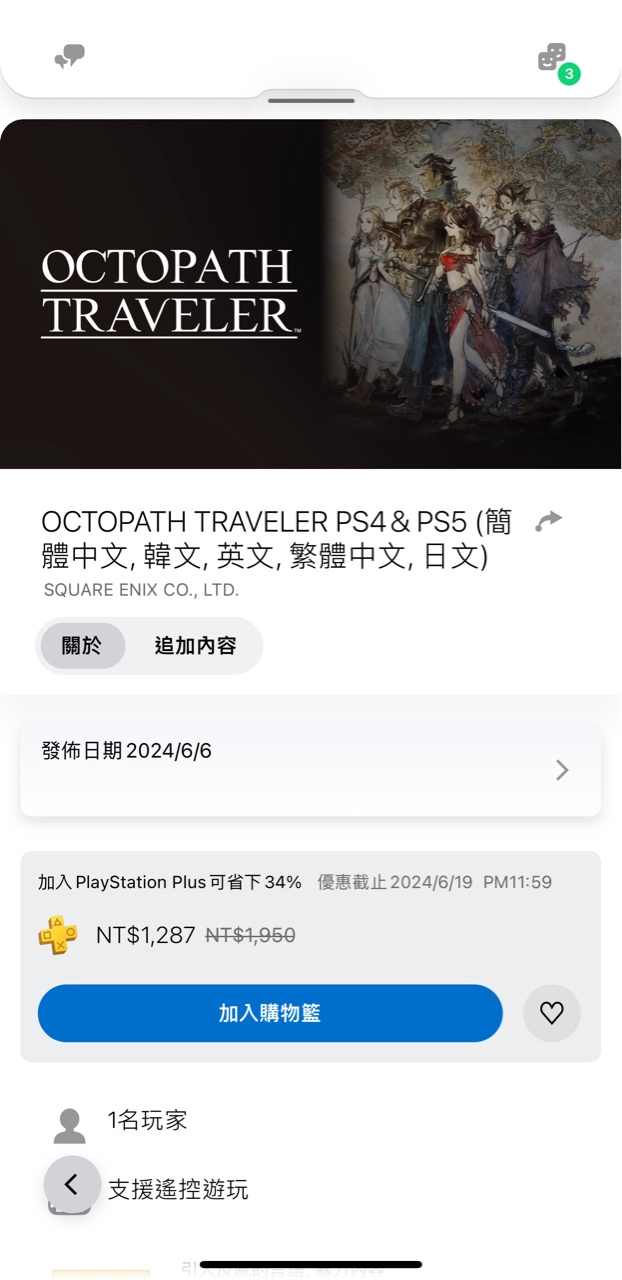Go back with the round arrow button
The width and height of the screenshot is (622, 1280).
tap(72, 1184)
